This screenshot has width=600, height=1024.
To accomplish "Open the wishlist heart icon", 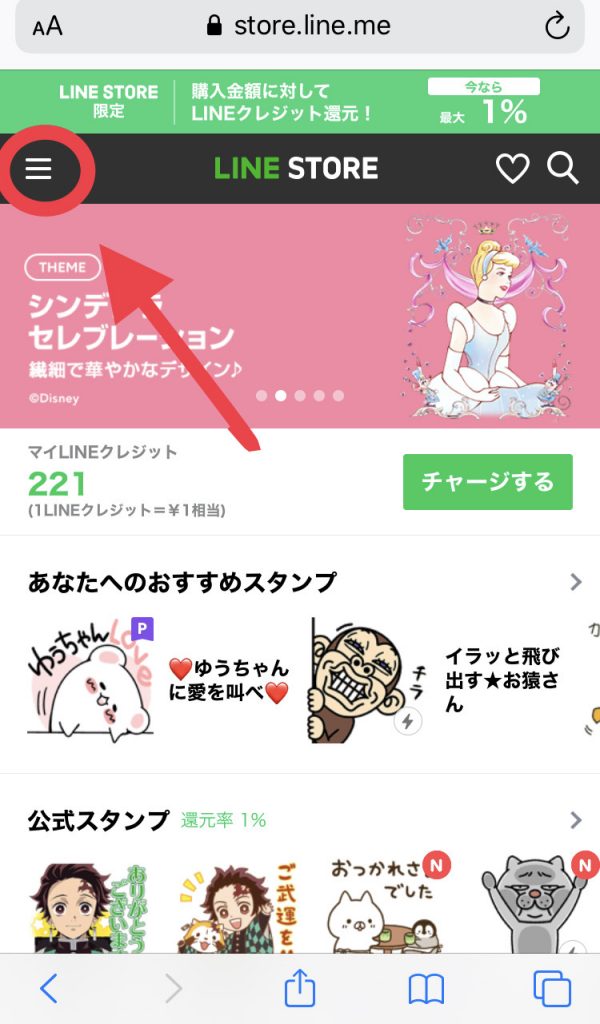I will (512, 169).
